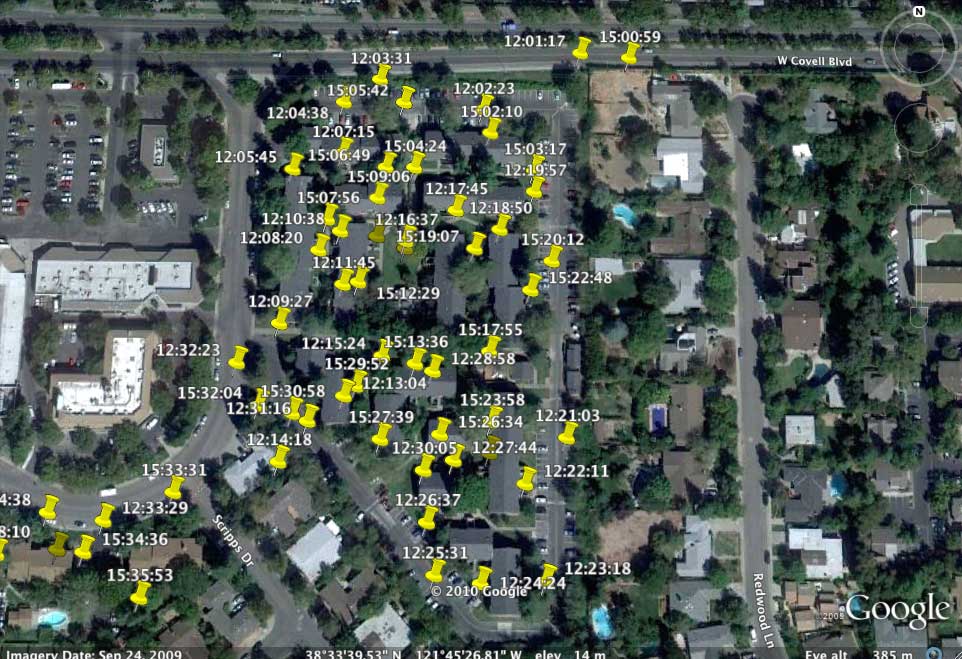This screenshot has height=659, width=962.
Task: Reset view north with the N compass button
Action: click(x=918, y=11)
